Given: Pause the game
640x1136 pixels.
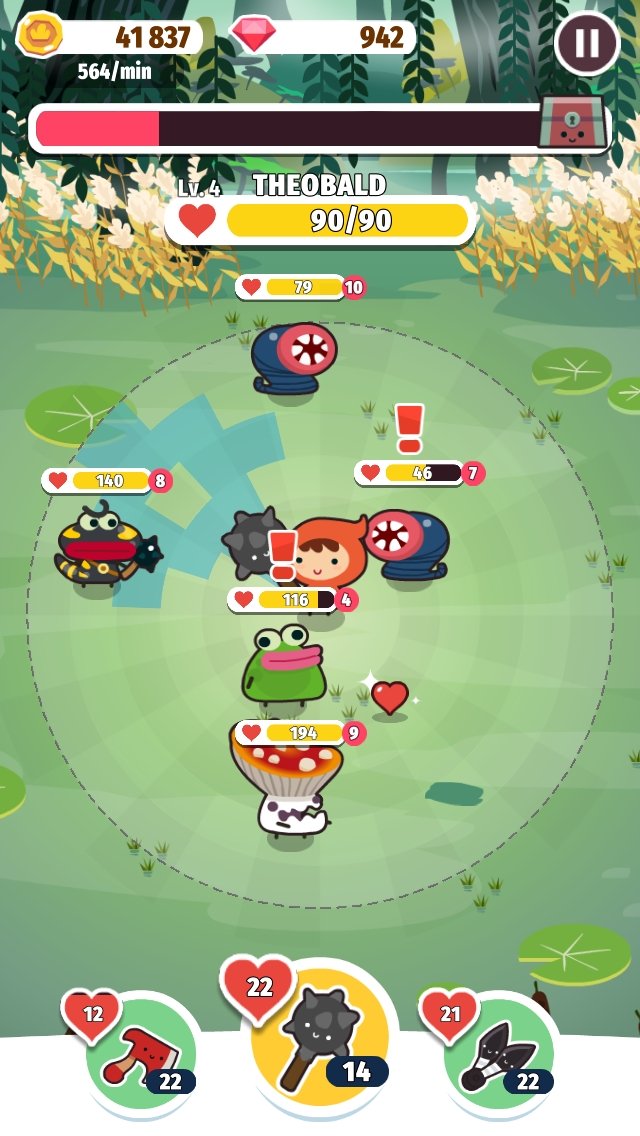Looking at the screenshot, I should (587, 43).
